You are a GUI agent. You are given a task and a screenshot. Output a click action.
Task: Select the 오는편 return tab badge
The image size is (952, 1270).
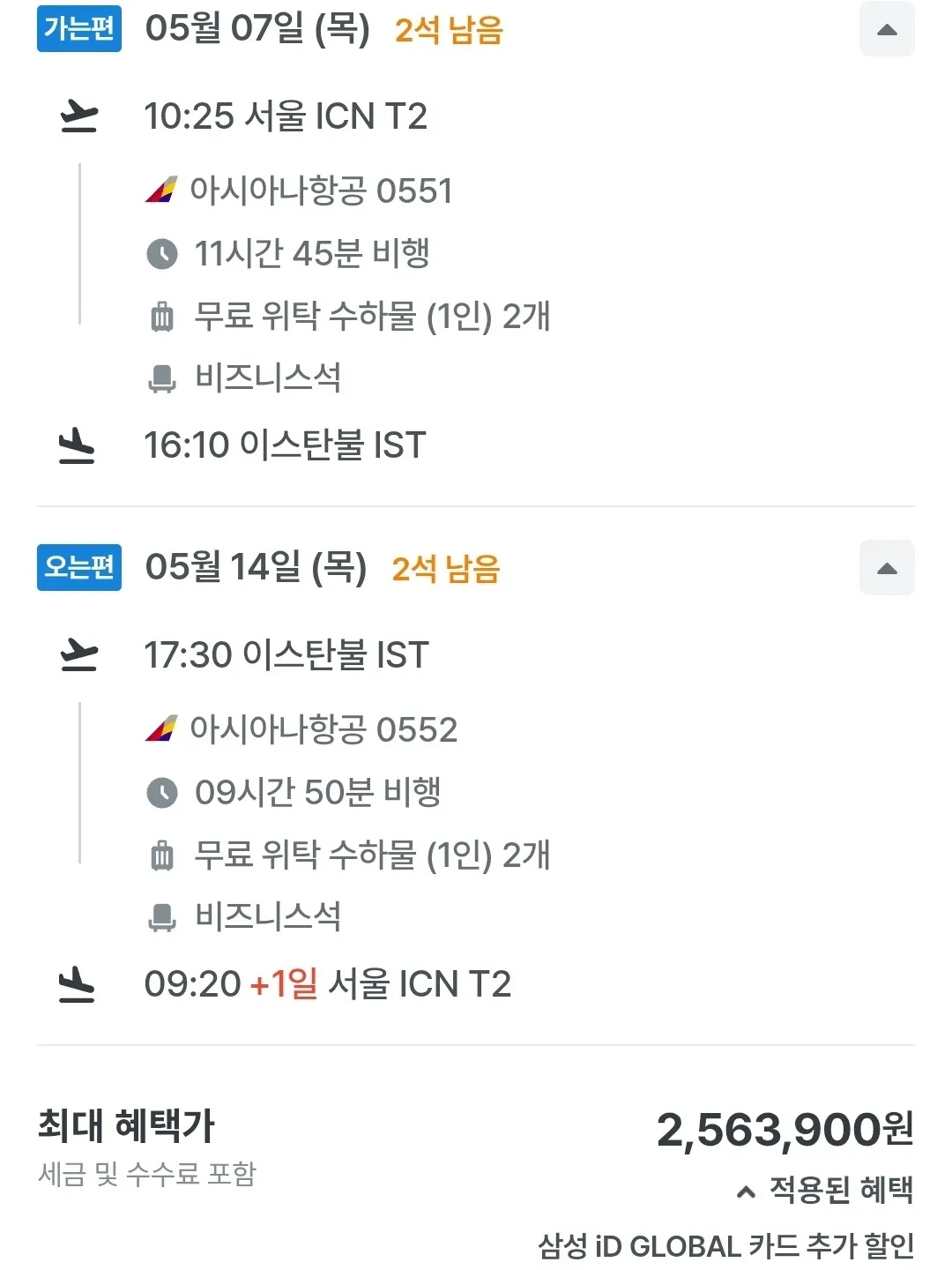(78, 568)
